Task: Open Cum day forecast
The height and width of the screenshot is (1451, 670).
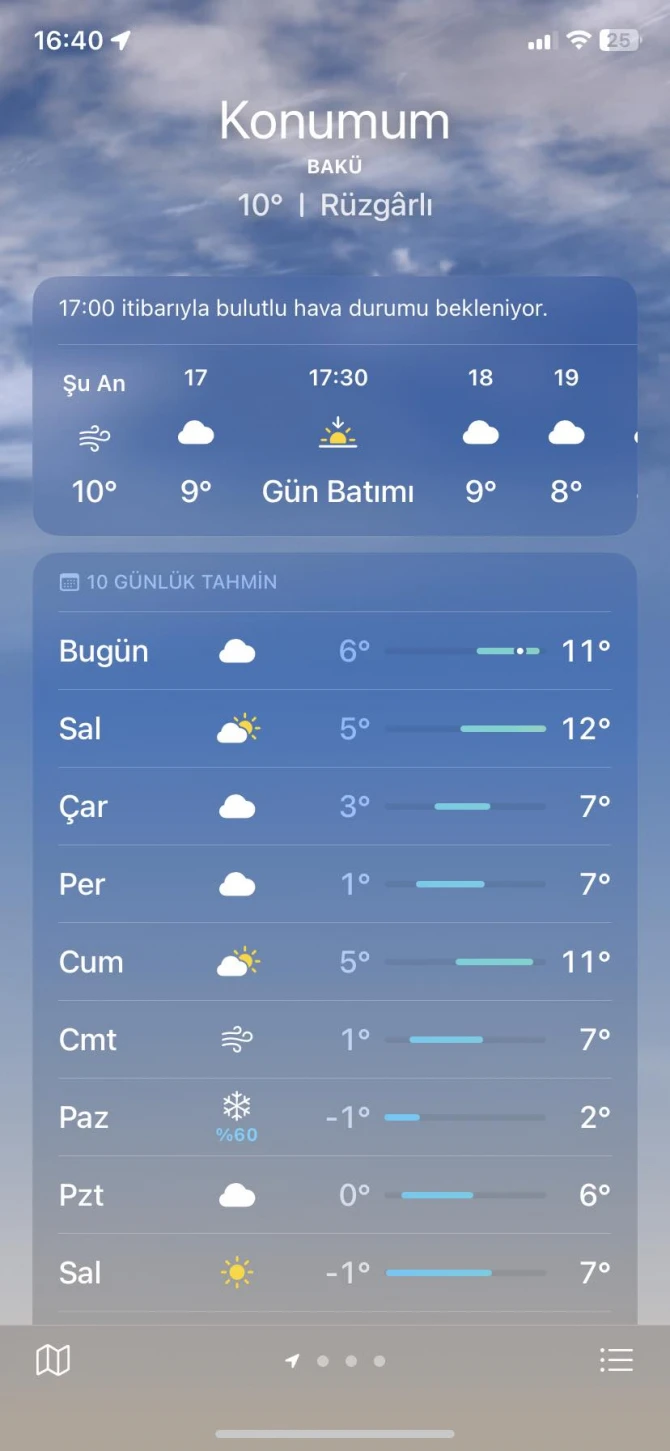Action: click(x=335, y=962)
